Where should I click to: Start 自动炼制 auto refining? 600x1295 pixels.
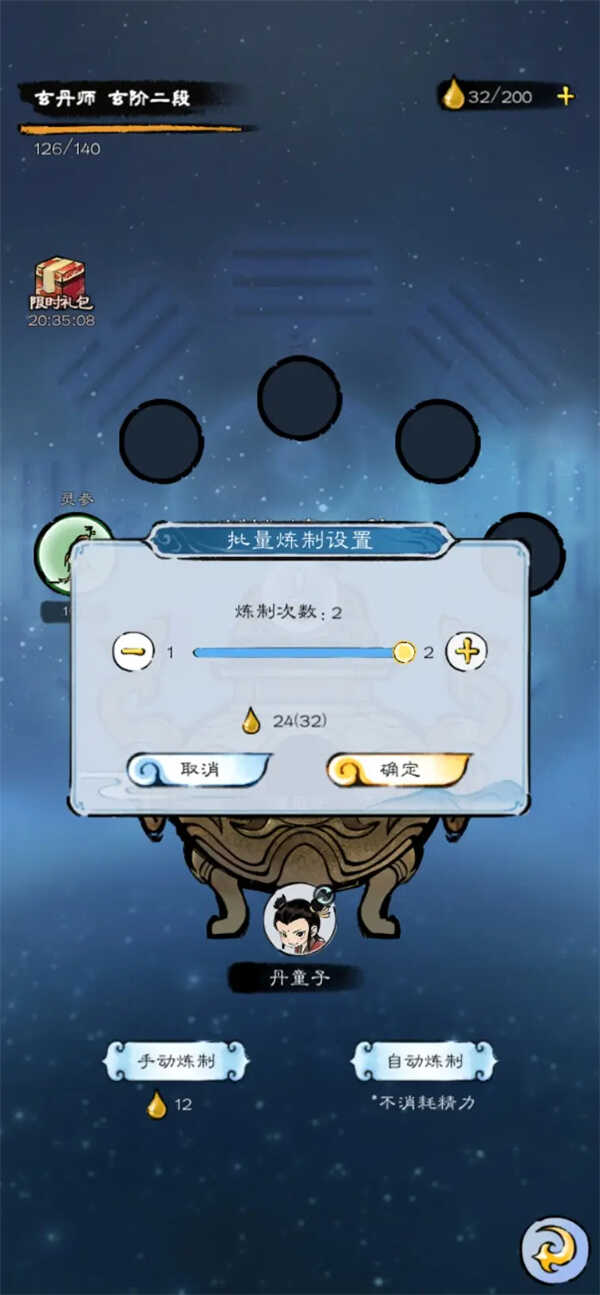click(424, 1061)
